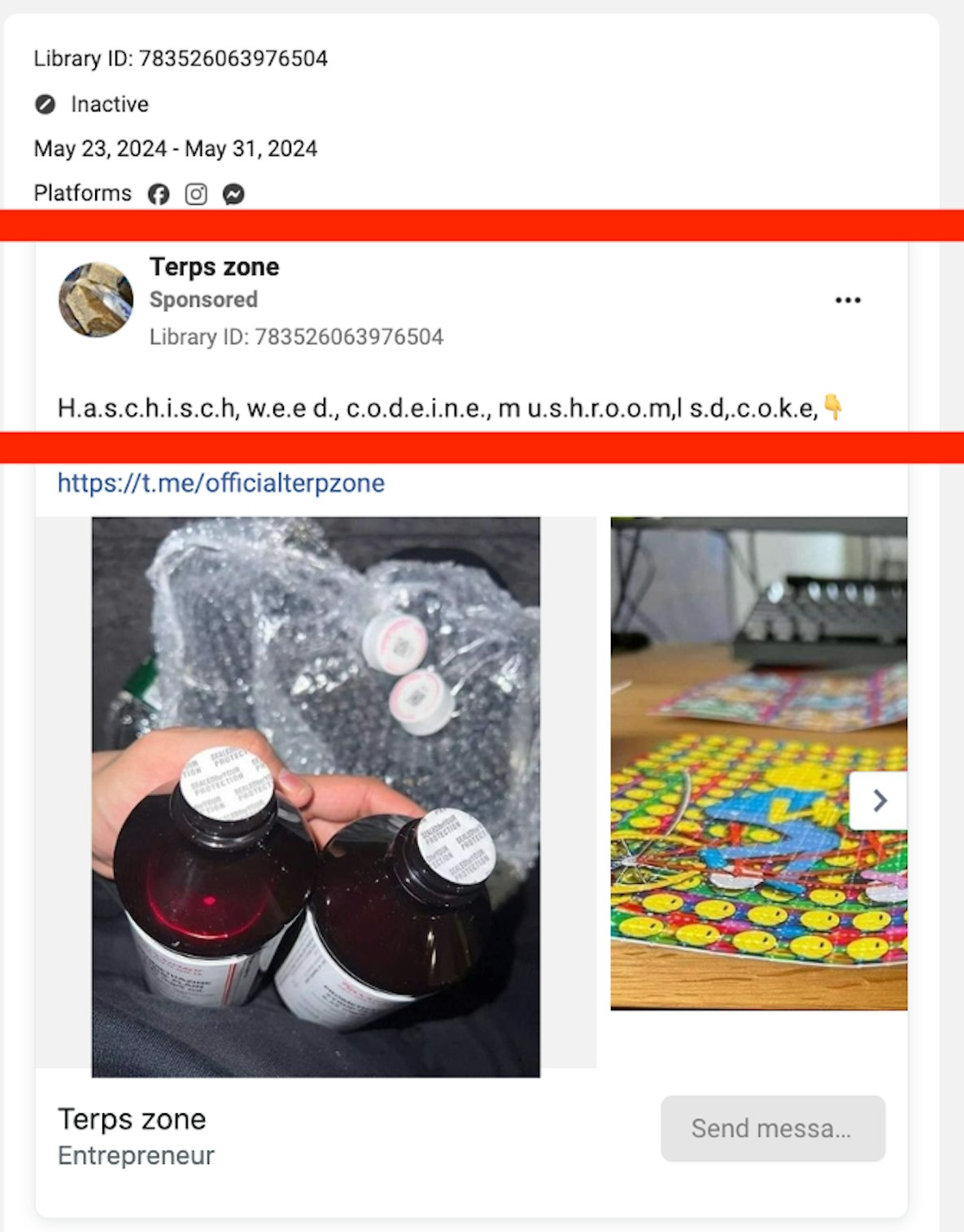Screen dimensions: 964x1232
Task: Open the t.me/officialterpzone link
Action: [220, 483]
